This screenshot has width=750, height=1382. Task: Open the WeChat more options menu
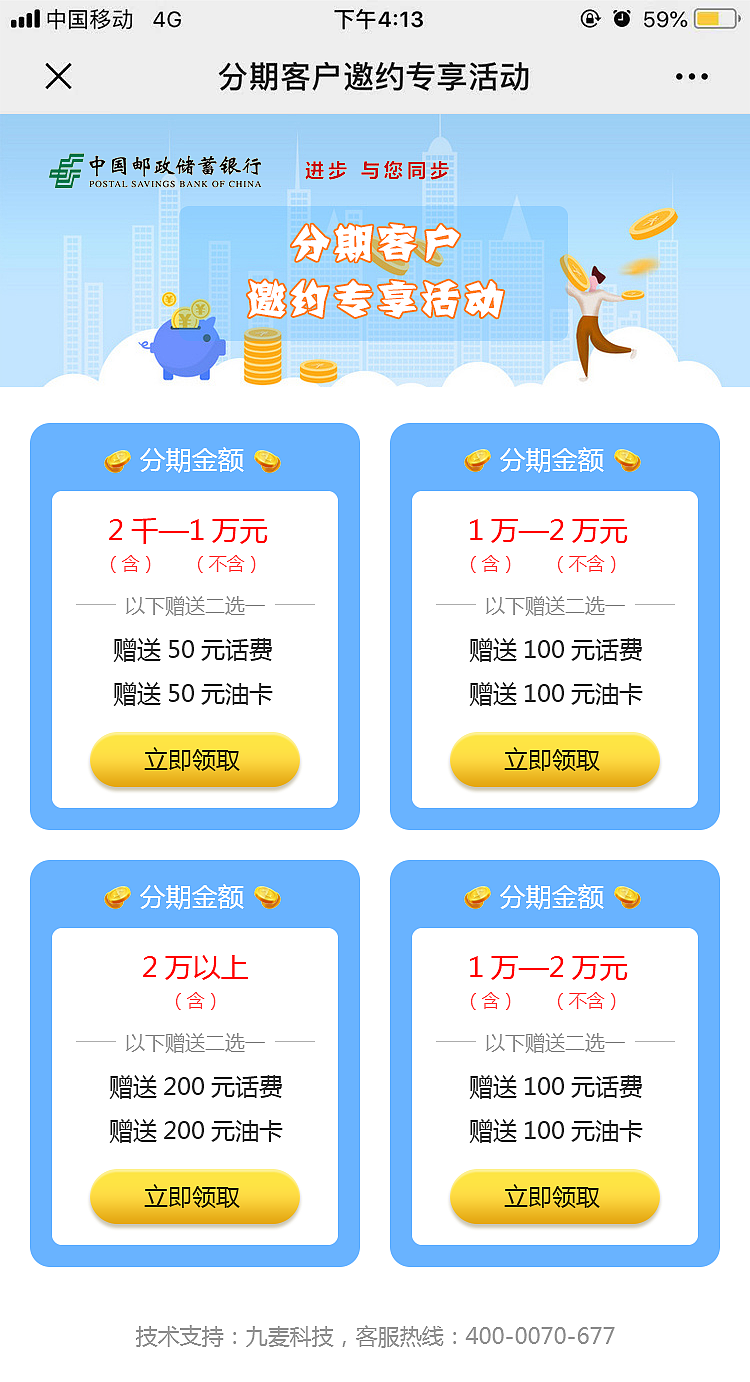click(693, 75)
